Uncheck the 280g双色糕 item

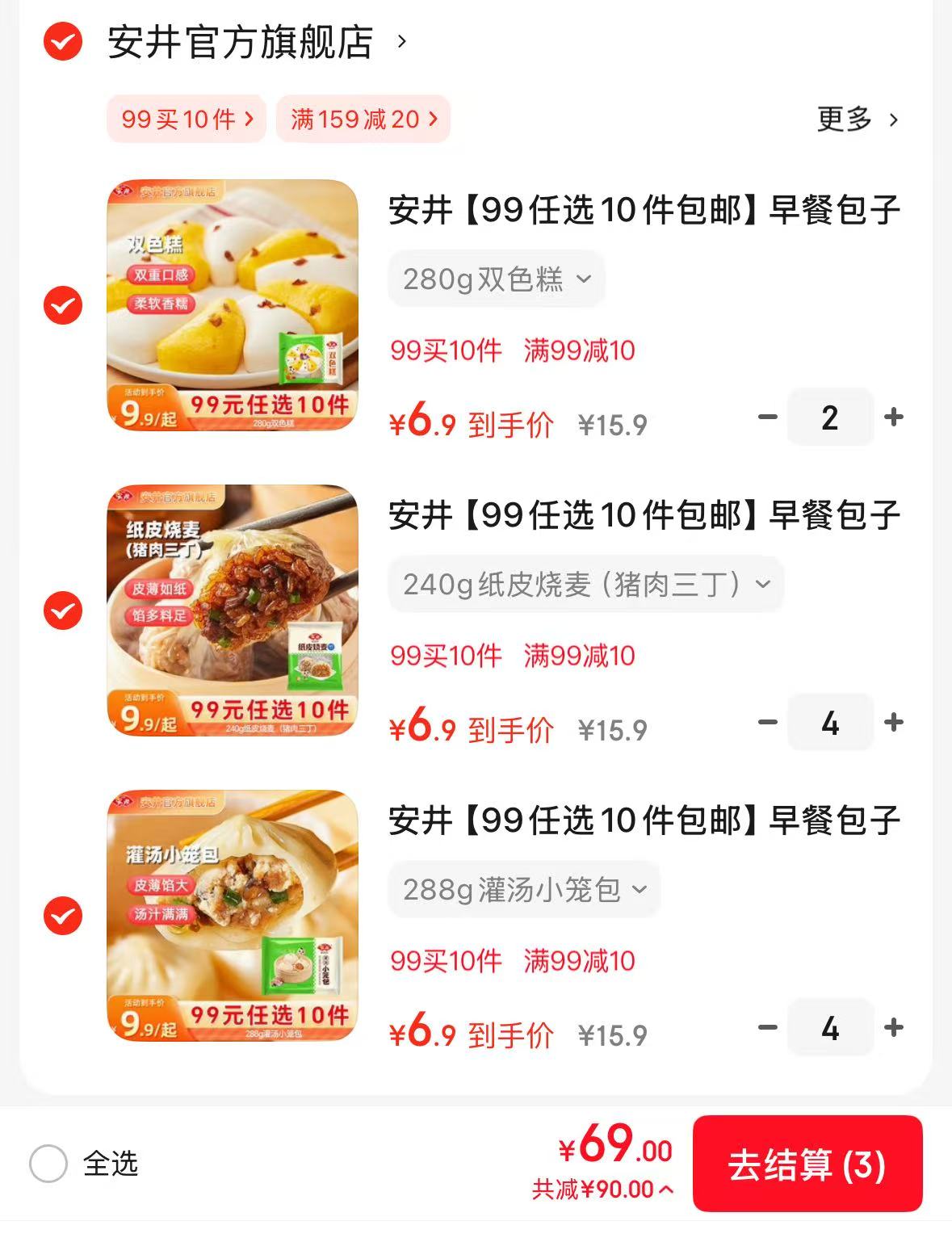point(63,305)
